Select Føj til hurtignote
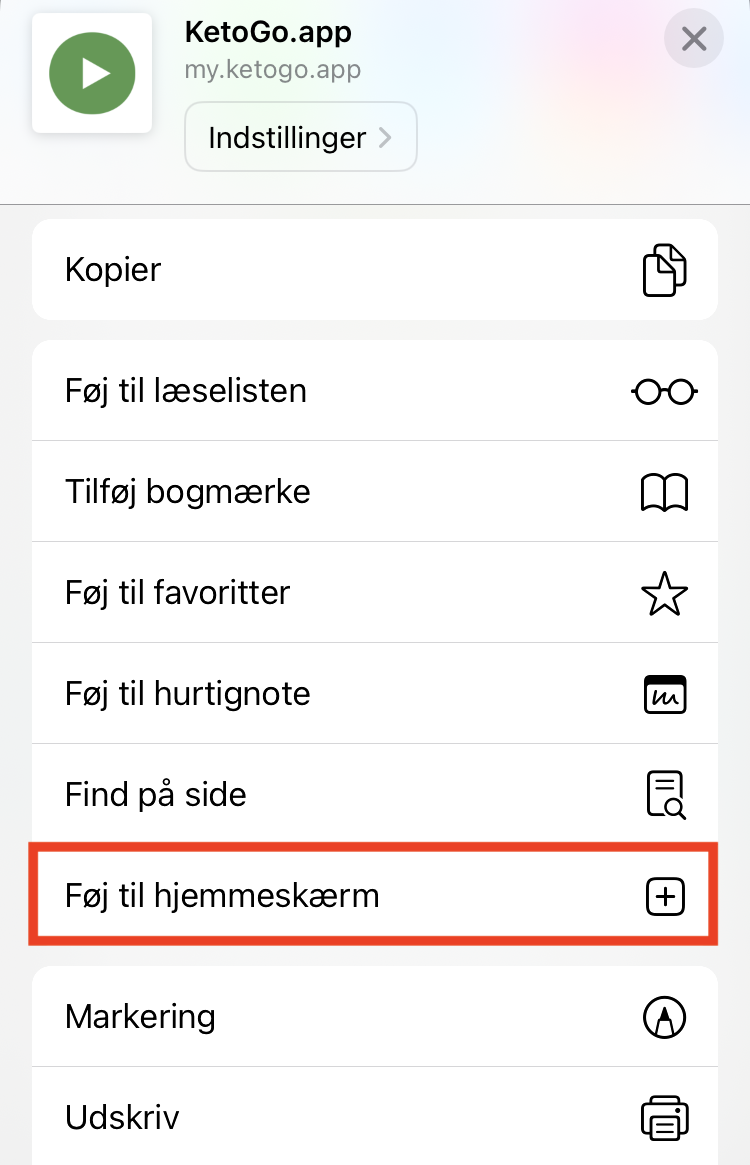750x1165 pixels. pyautogui.click(x=375, y=694)
